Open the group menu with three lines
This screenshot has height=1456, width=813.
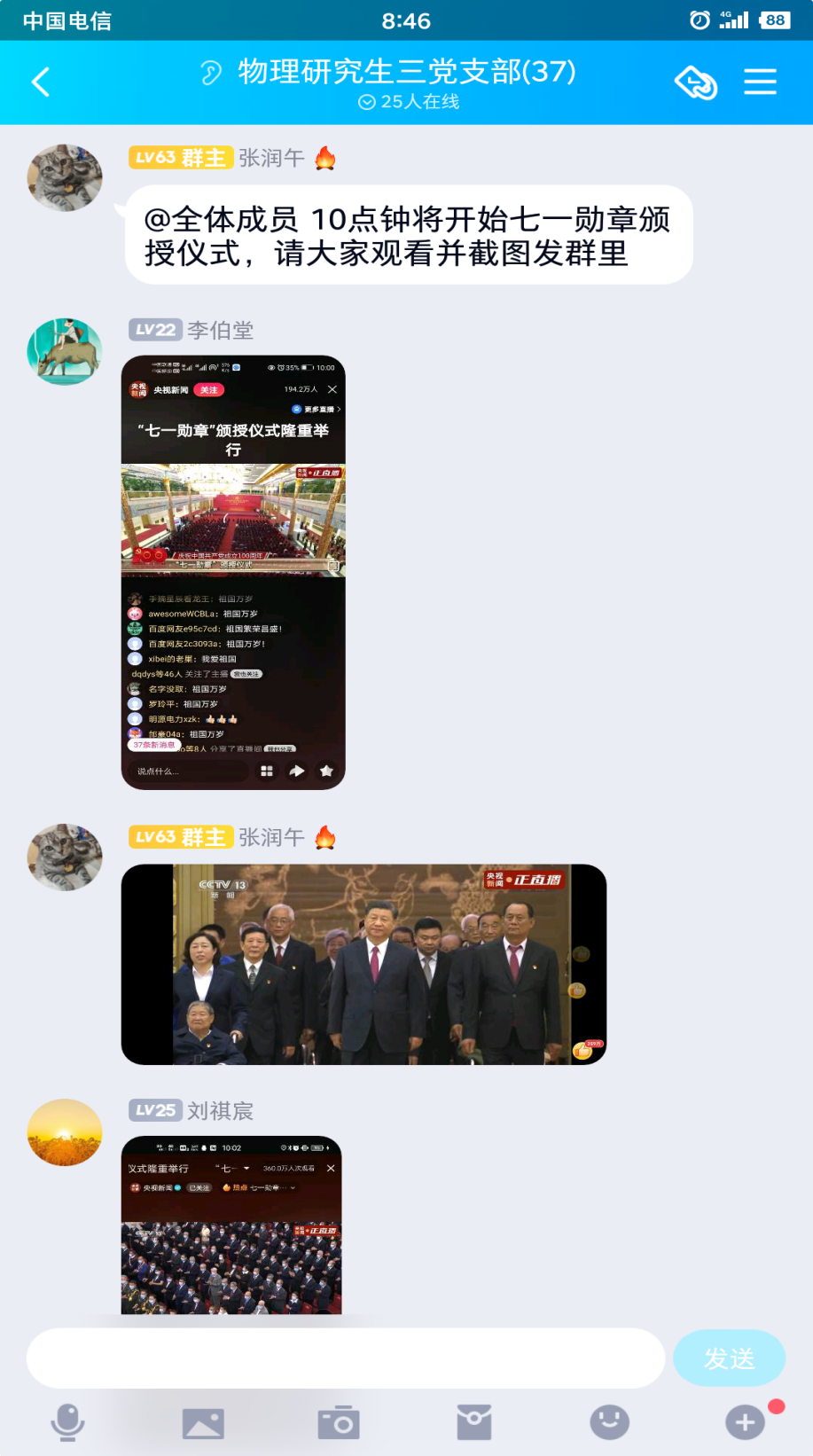tap(760, 82)
